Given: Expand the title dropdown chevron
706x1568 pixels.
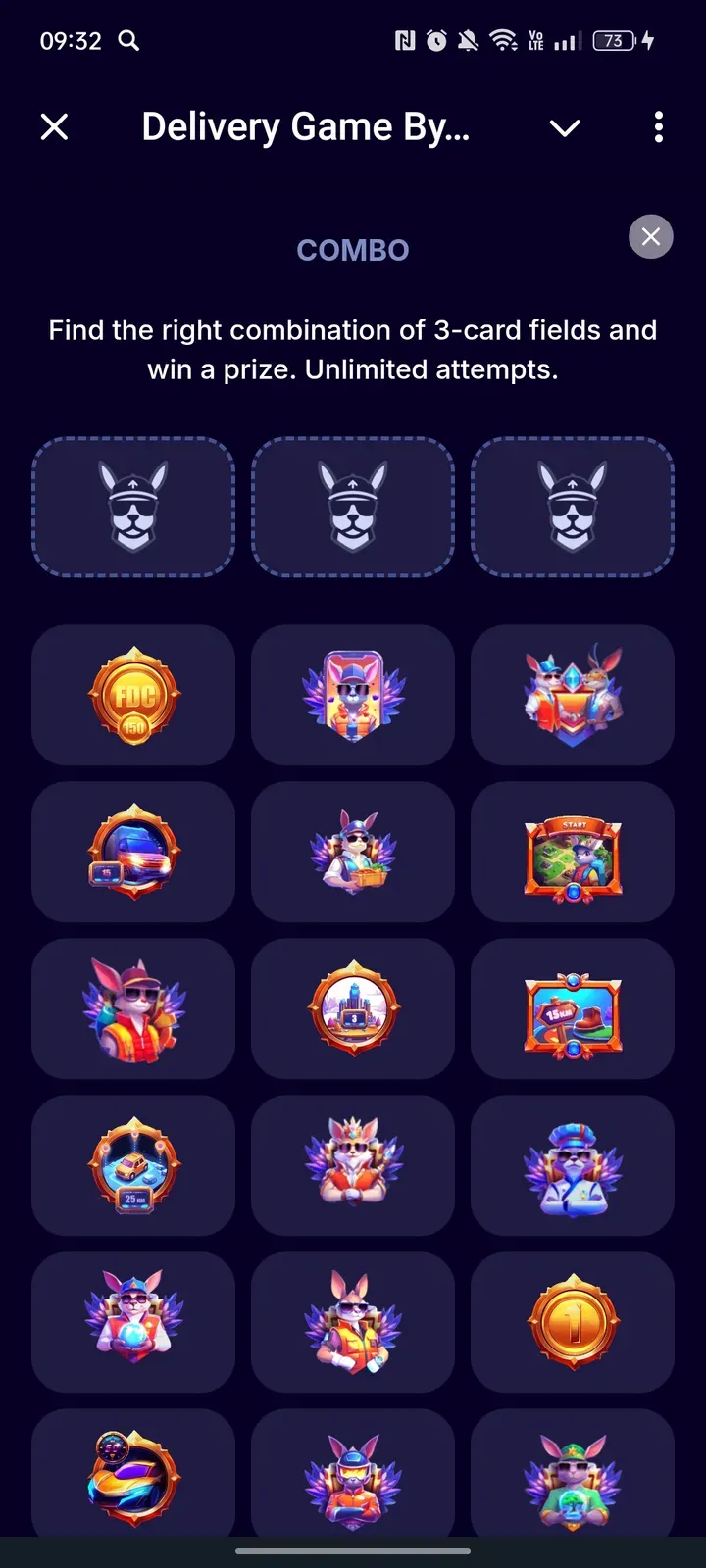Looking at the screenshot, I should click(565, 127).
